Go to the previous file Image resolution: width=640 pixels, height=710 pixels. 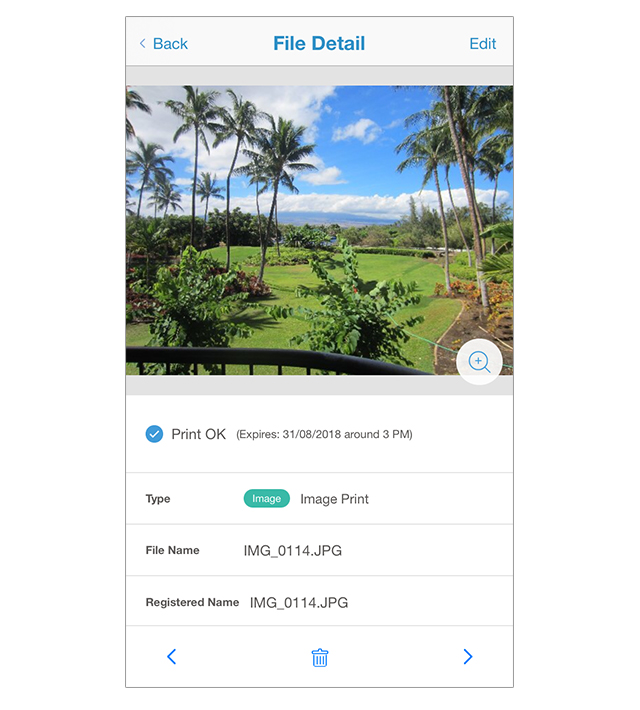[171, 657]
